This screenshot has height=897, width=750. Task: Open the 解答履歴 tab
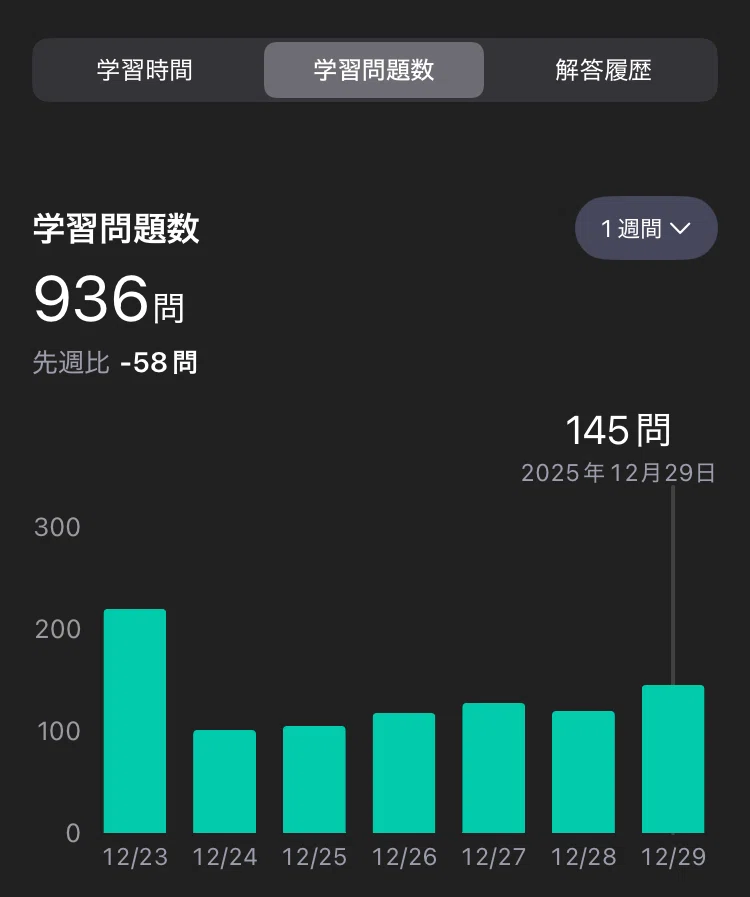603,70
